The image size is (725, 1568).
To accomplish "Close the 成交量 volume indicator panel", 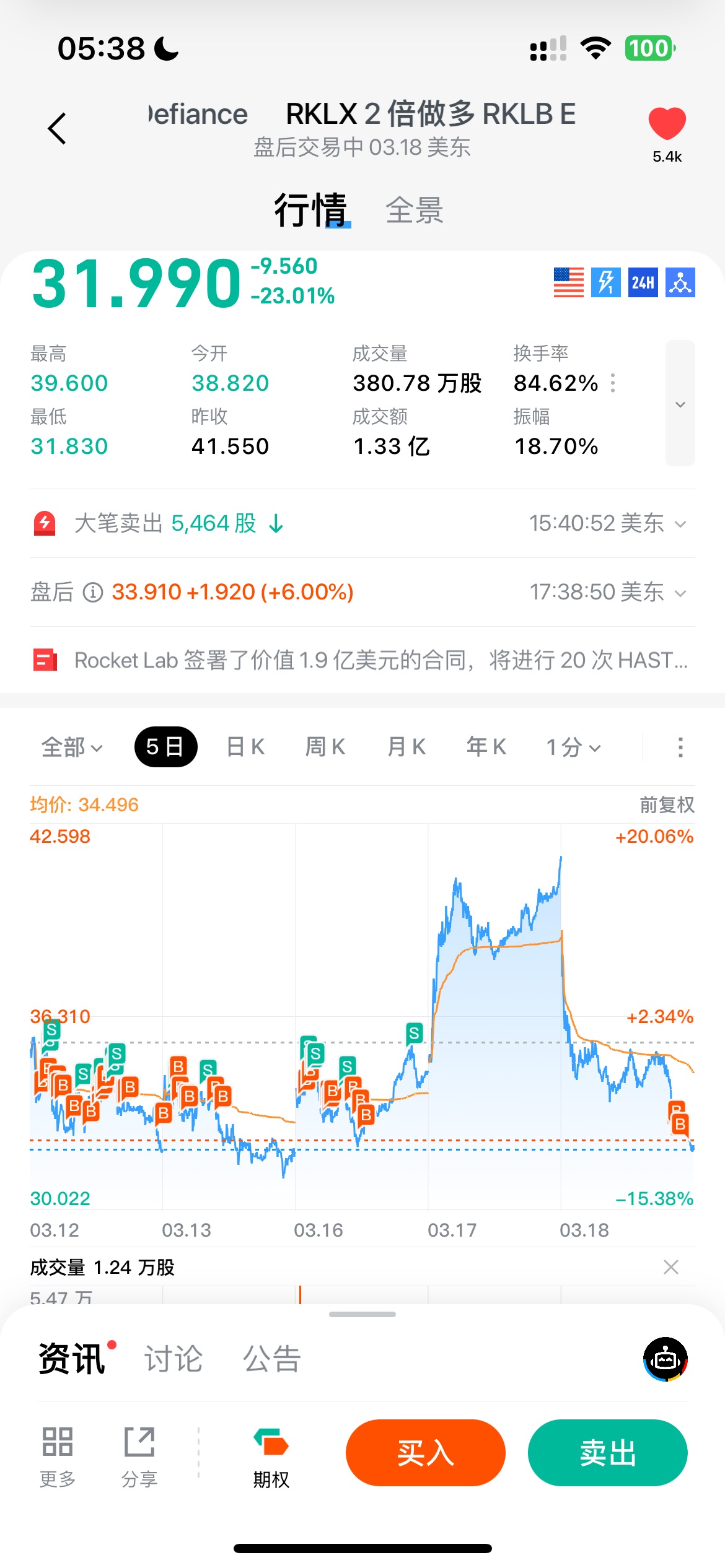I will click(x=670, y=1267).
